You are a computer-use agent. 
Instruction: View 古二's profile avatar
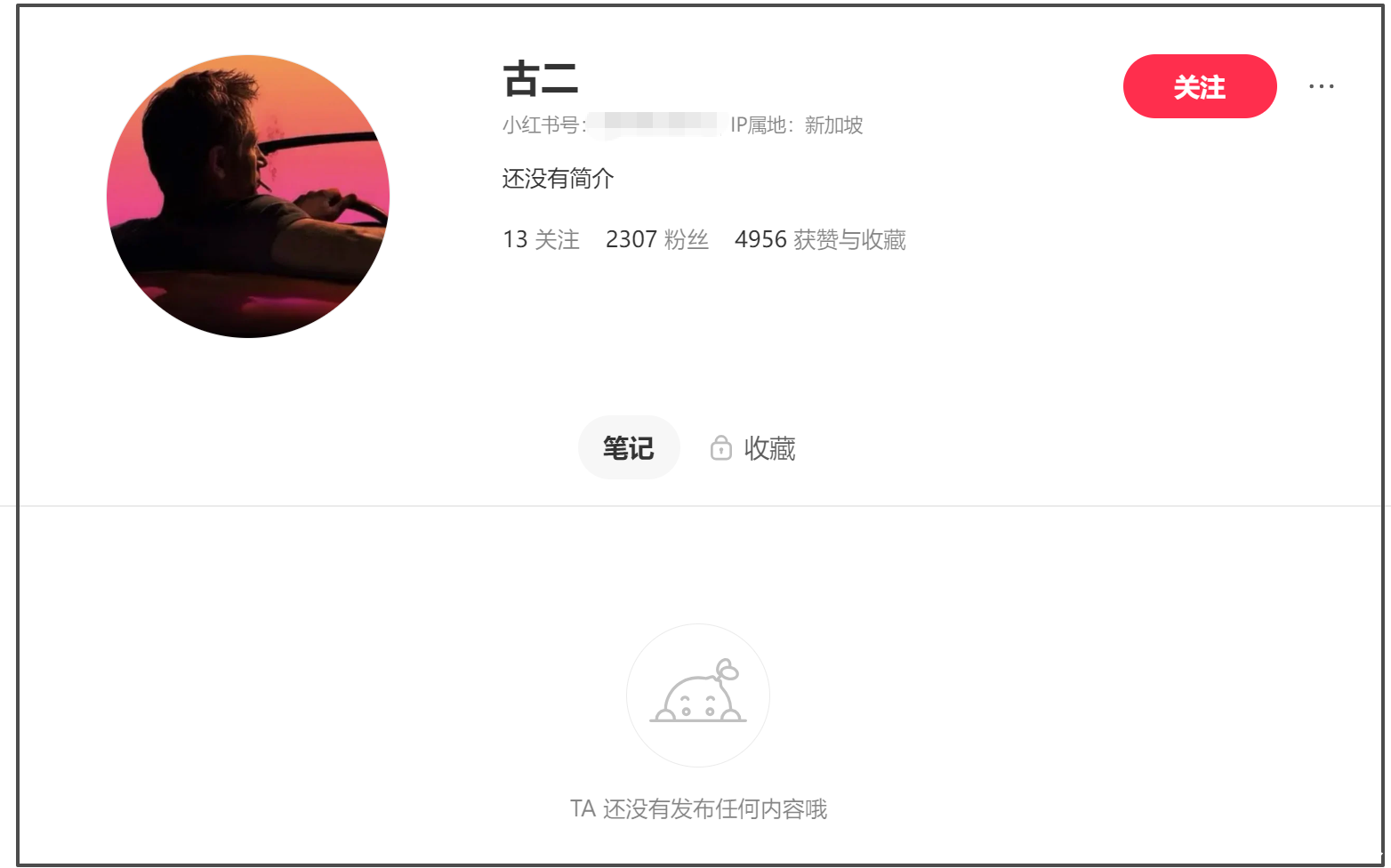(248, 197)
